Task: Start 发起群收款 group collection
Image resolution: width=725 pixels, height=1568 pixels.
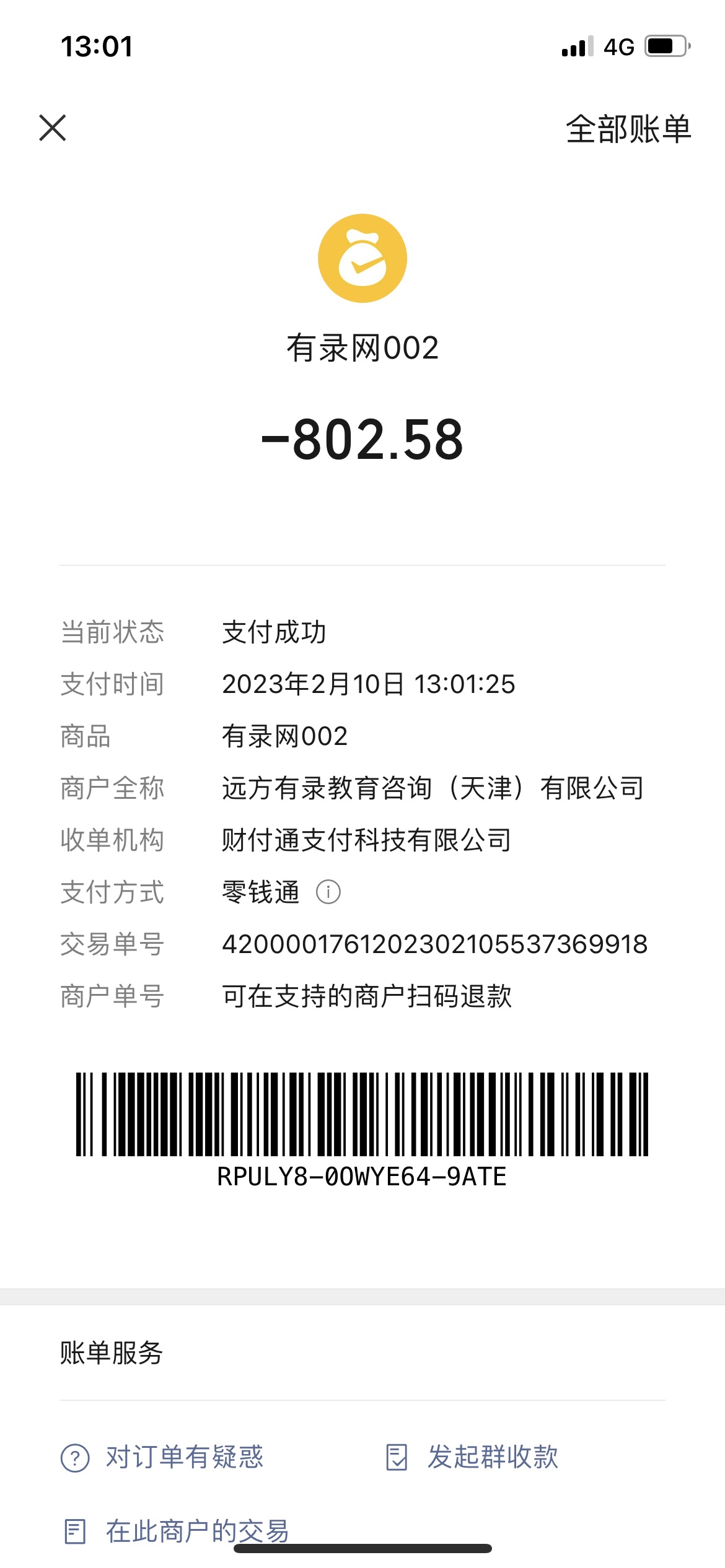Action: pyautogui.click(x=472, y=1457)
